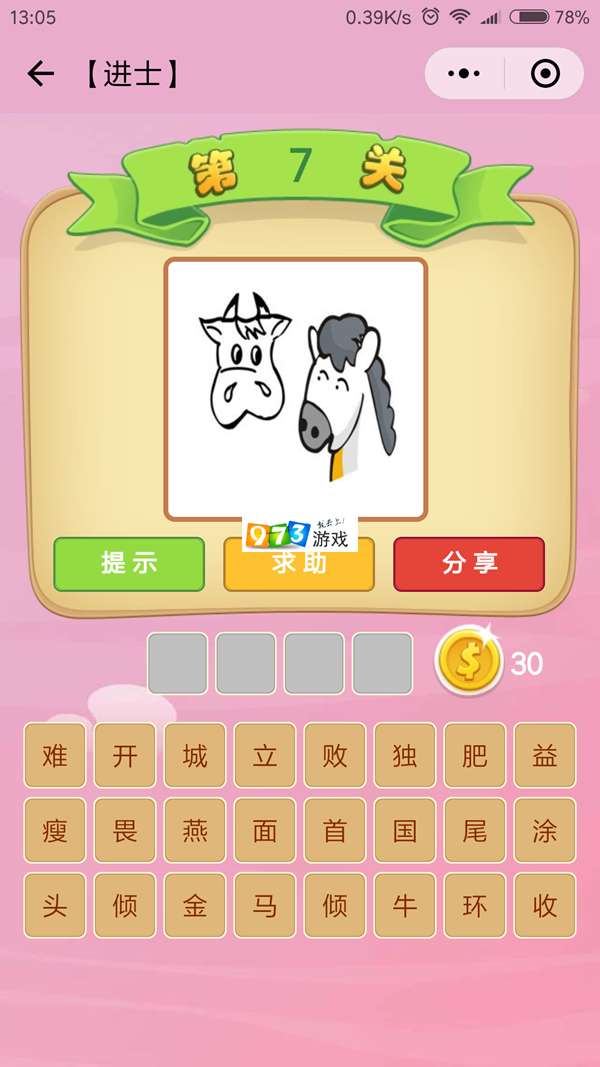
Task: Select the character 牛
Action: click(405, 906)
